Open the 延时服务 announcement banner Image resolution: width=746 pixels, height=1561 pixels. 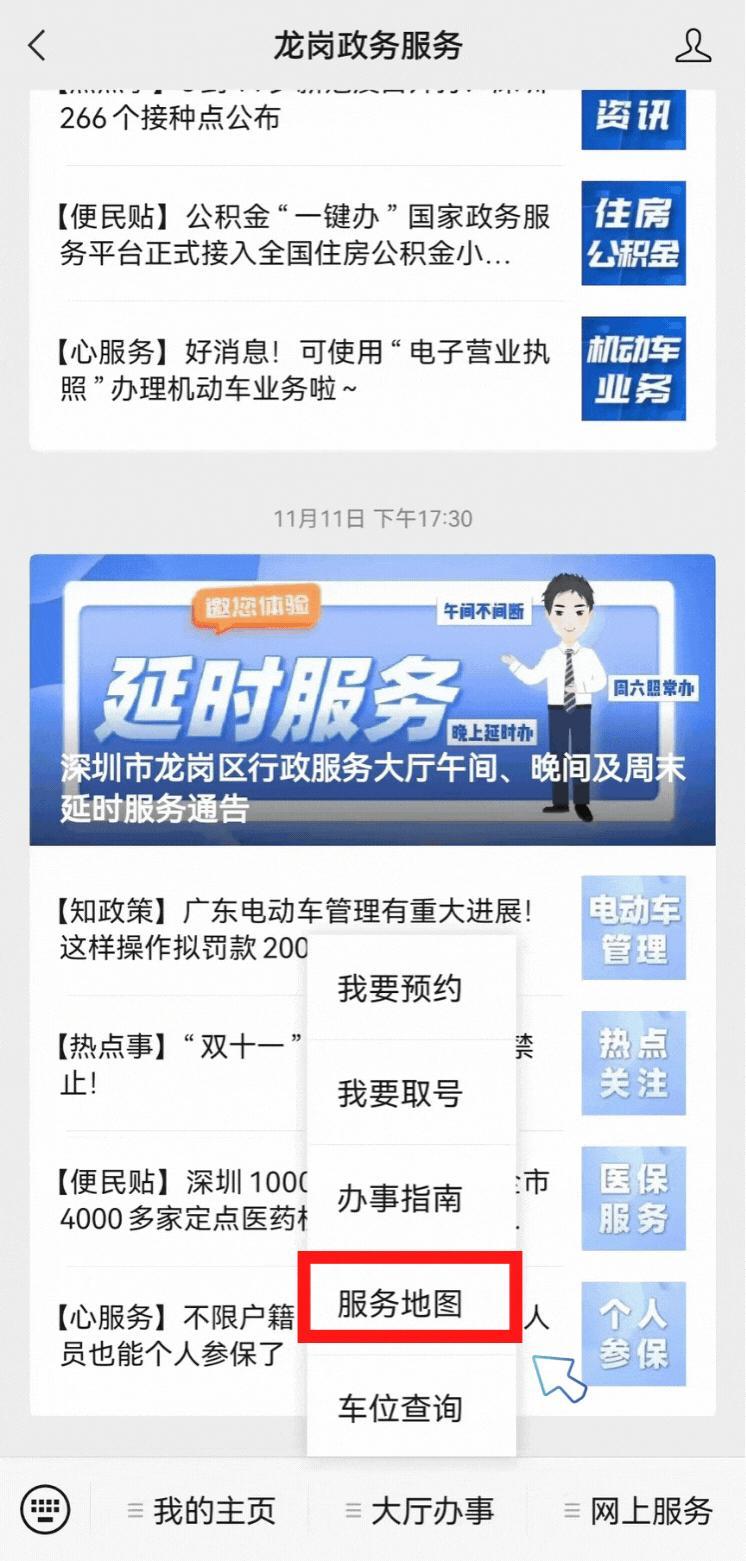click(372, 700)
